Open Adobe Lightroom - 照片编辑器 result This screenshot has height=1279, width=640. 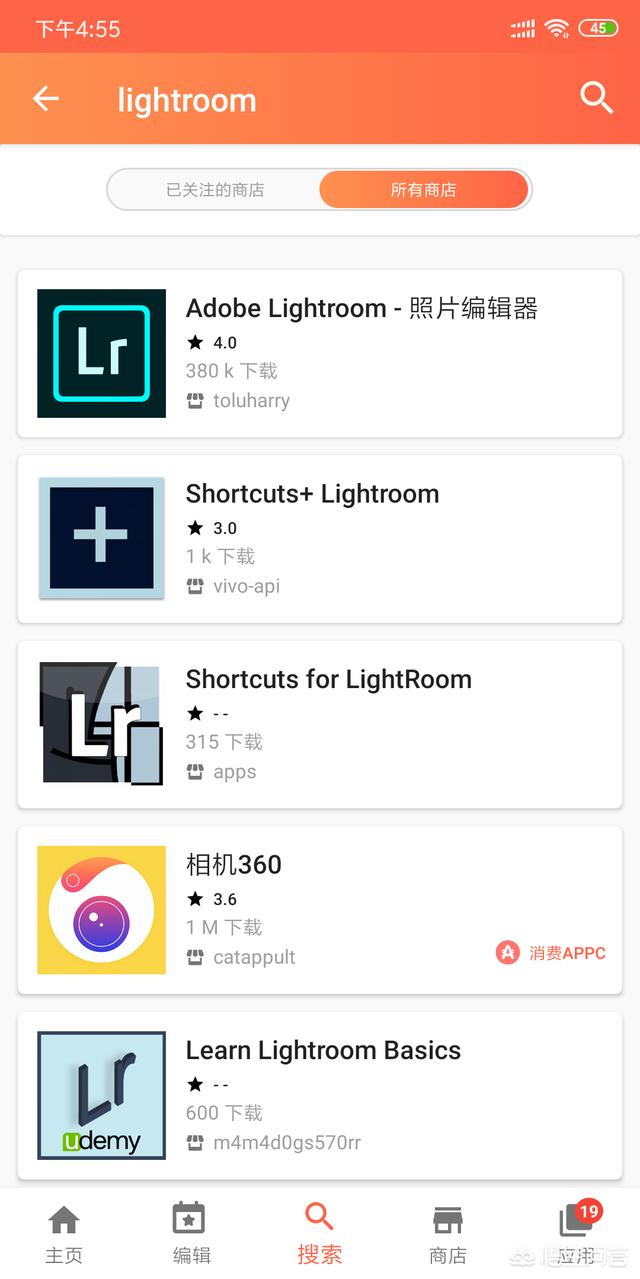tap(320, 353)
